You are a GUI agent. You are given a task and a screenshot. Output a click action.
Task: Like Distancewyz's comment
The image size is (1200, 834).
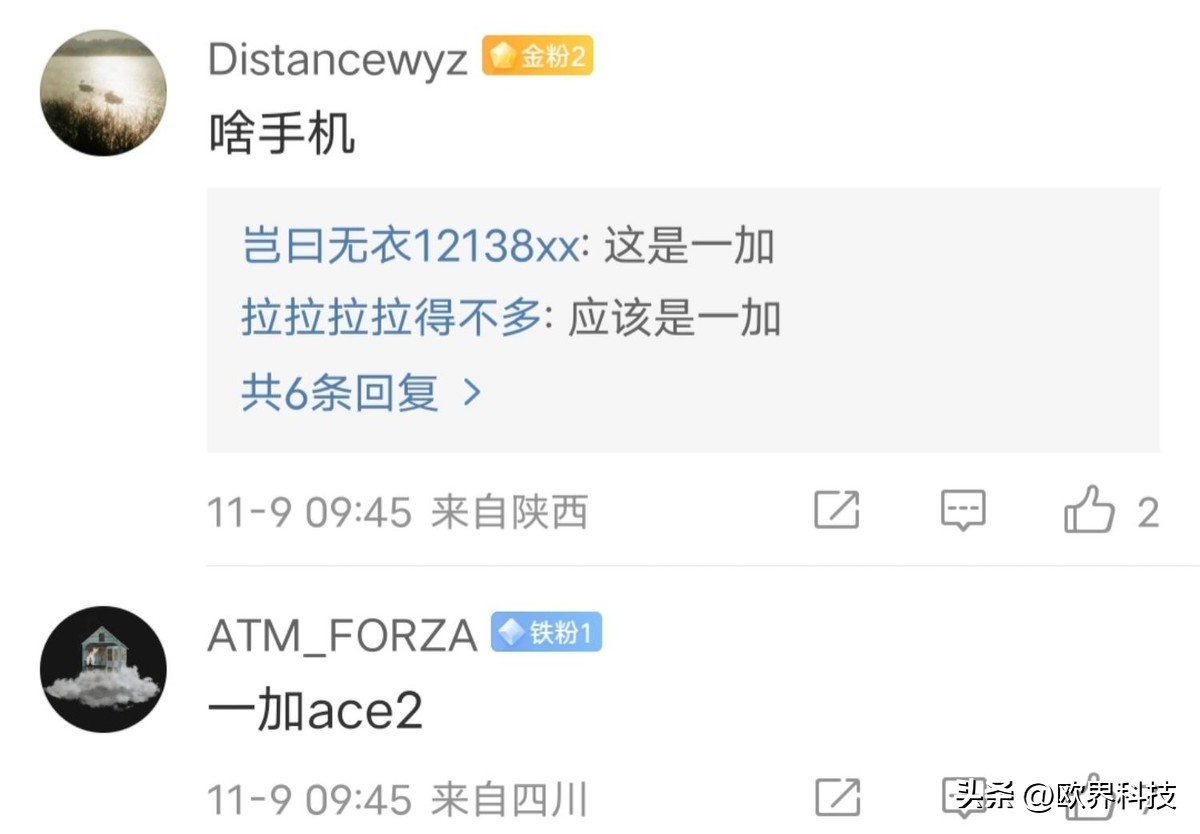[1090, 511]
